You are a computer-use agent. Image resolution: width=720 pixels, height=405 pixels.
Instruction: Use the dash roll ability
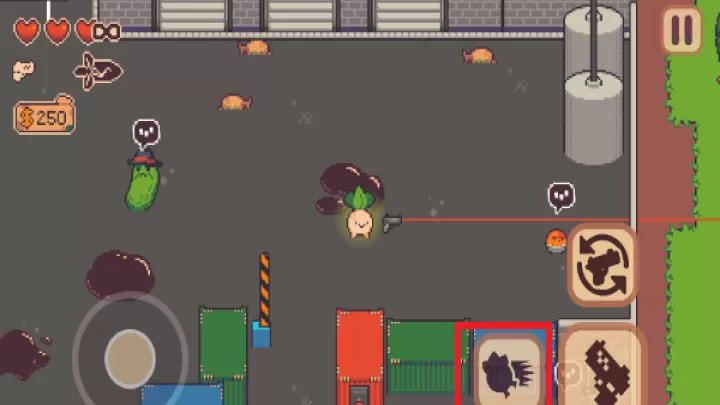point(505,369)
